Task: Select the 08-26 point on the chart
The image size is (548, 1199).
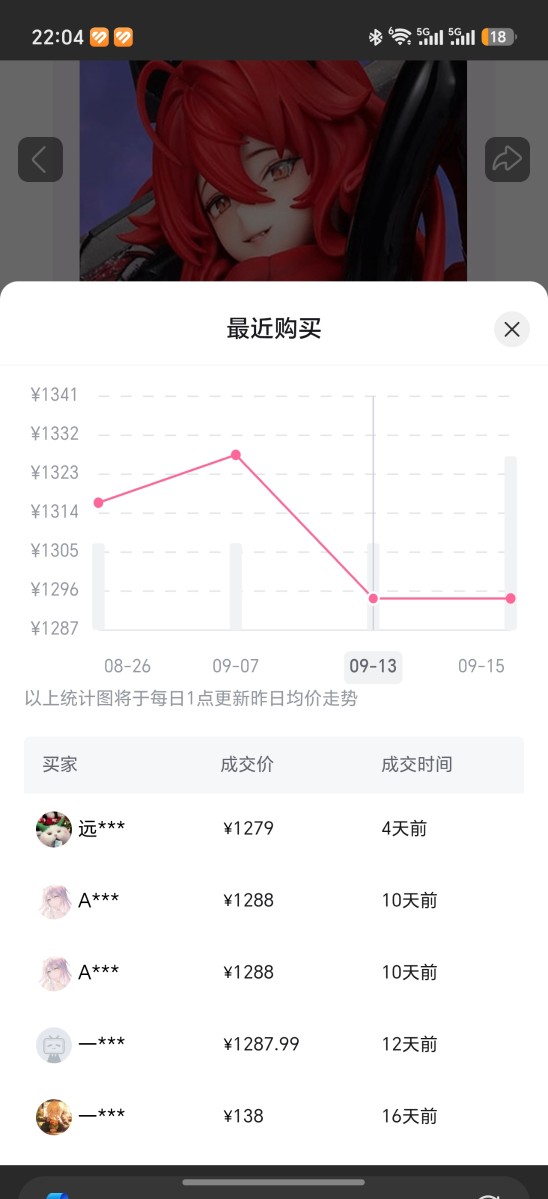Action: pyautogui.click(x=99, y=502)
